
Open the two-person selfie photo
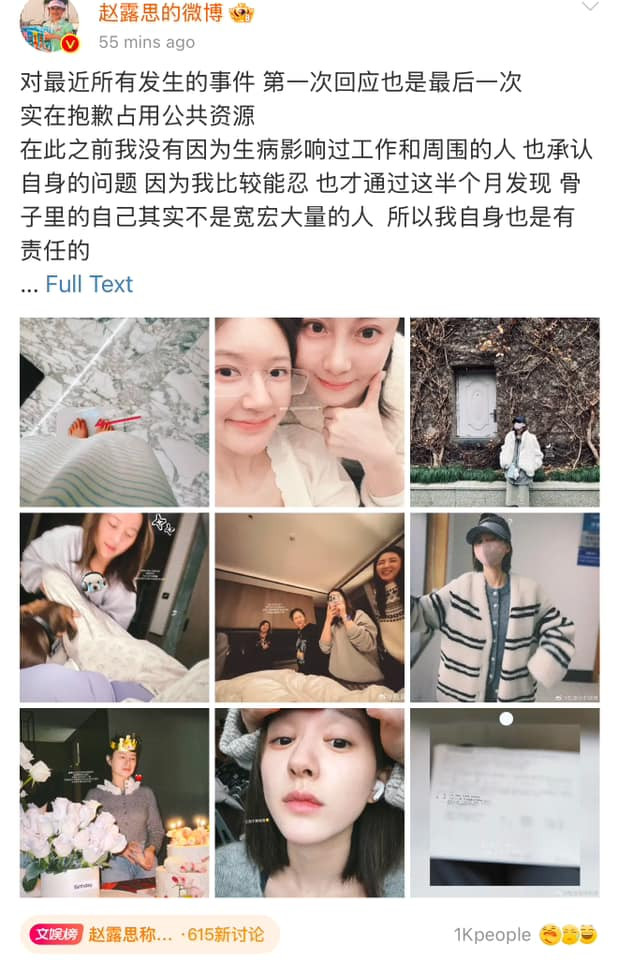309,412
